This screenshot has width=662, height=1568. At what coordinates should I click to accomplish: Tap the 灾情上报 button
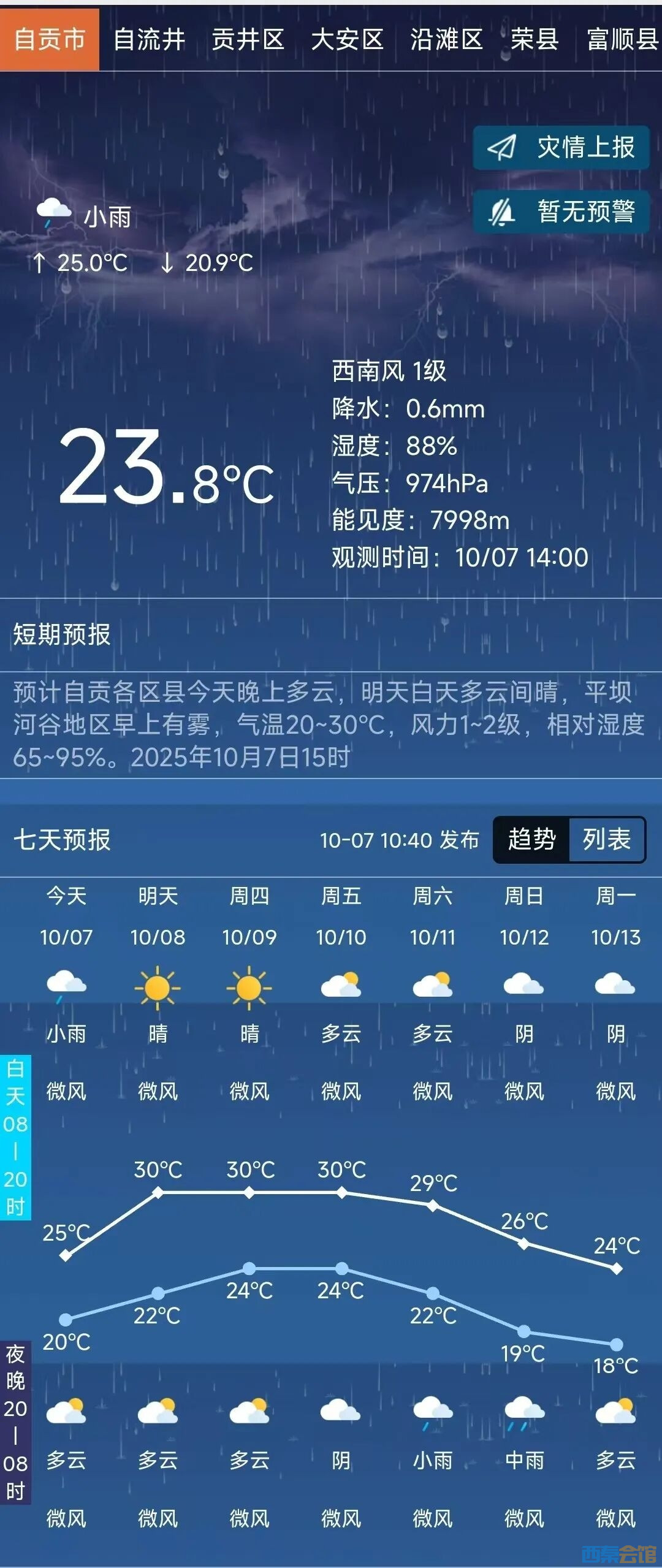[x=561, y=148]
